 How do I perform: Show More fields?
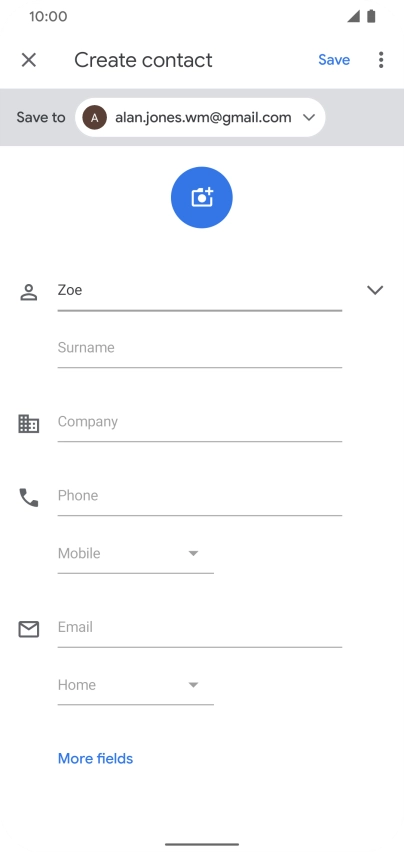(96, 759)
